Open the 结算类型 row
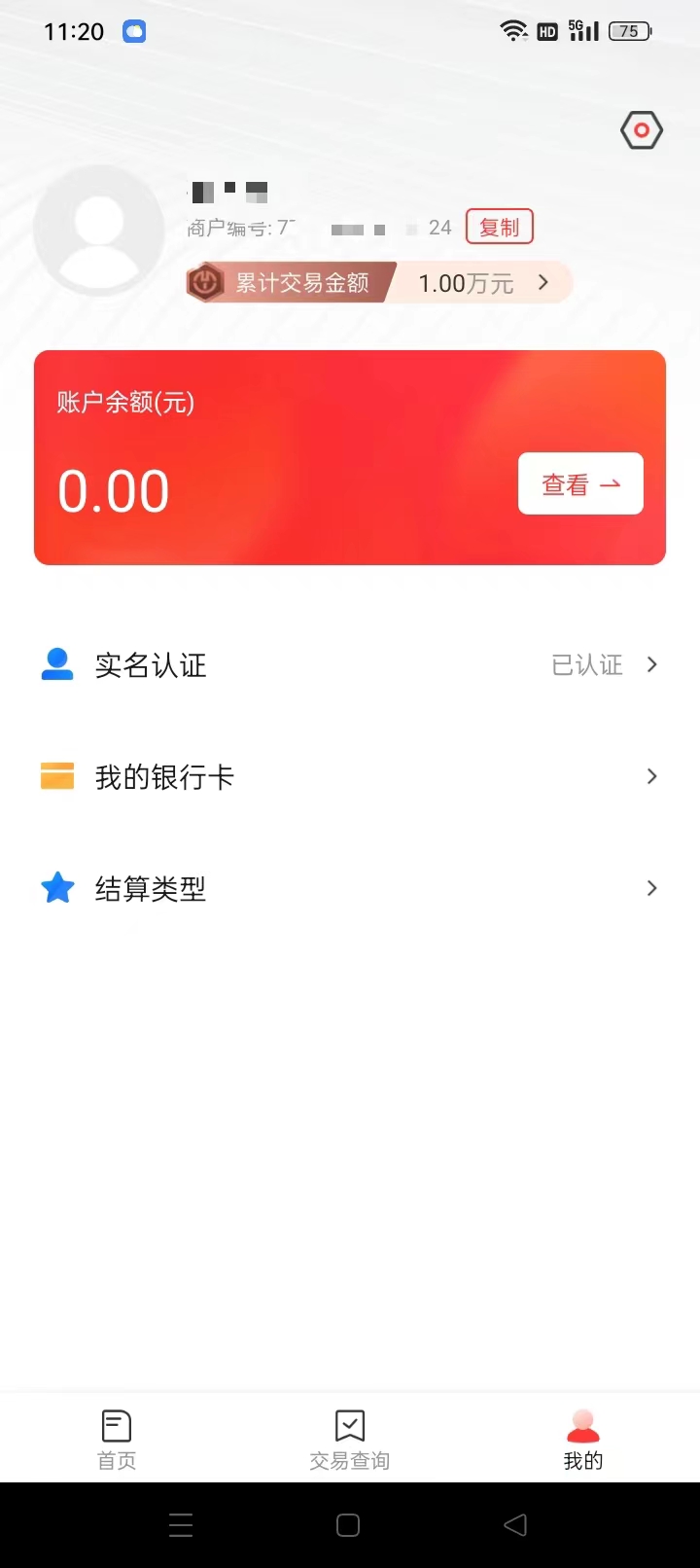 coord(350,888)
